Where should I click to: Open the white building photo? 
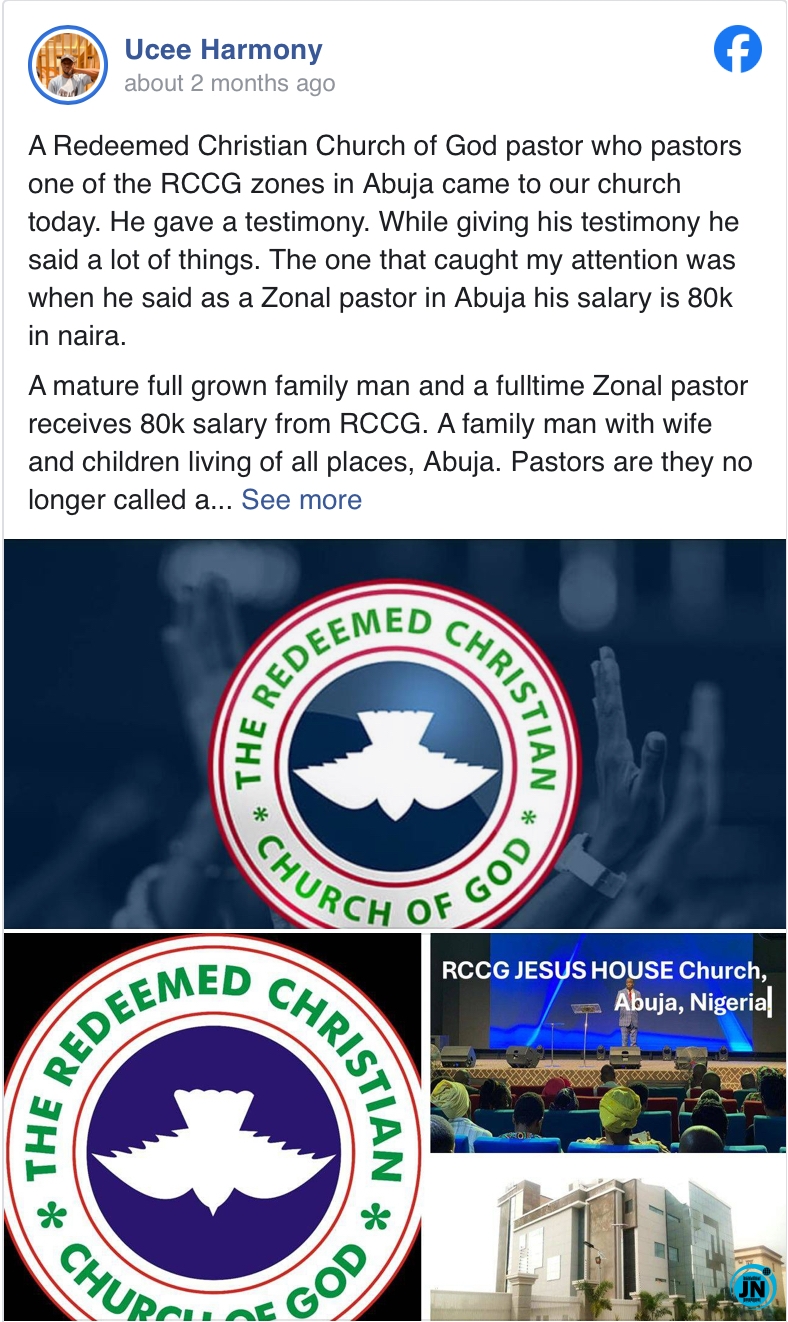[608, 1240]
